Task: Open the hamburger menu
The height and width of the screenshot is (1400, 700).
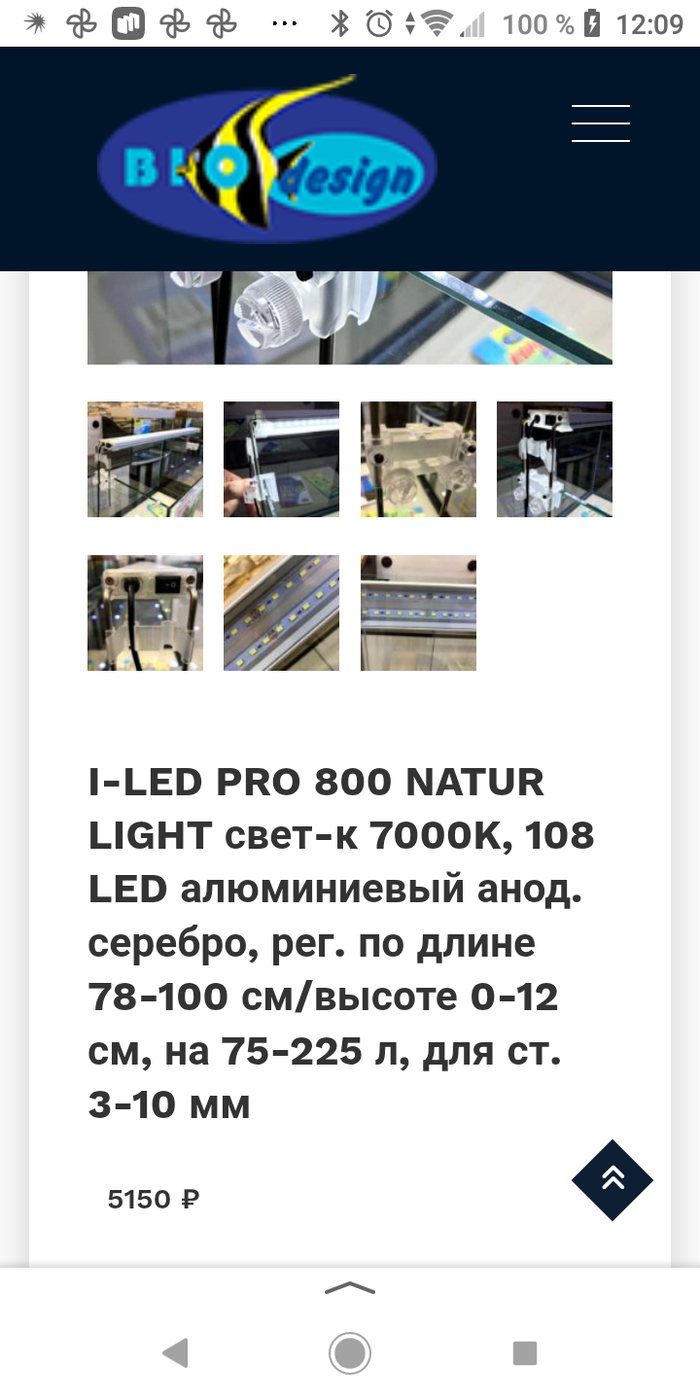Action: (x=600, y=123)
